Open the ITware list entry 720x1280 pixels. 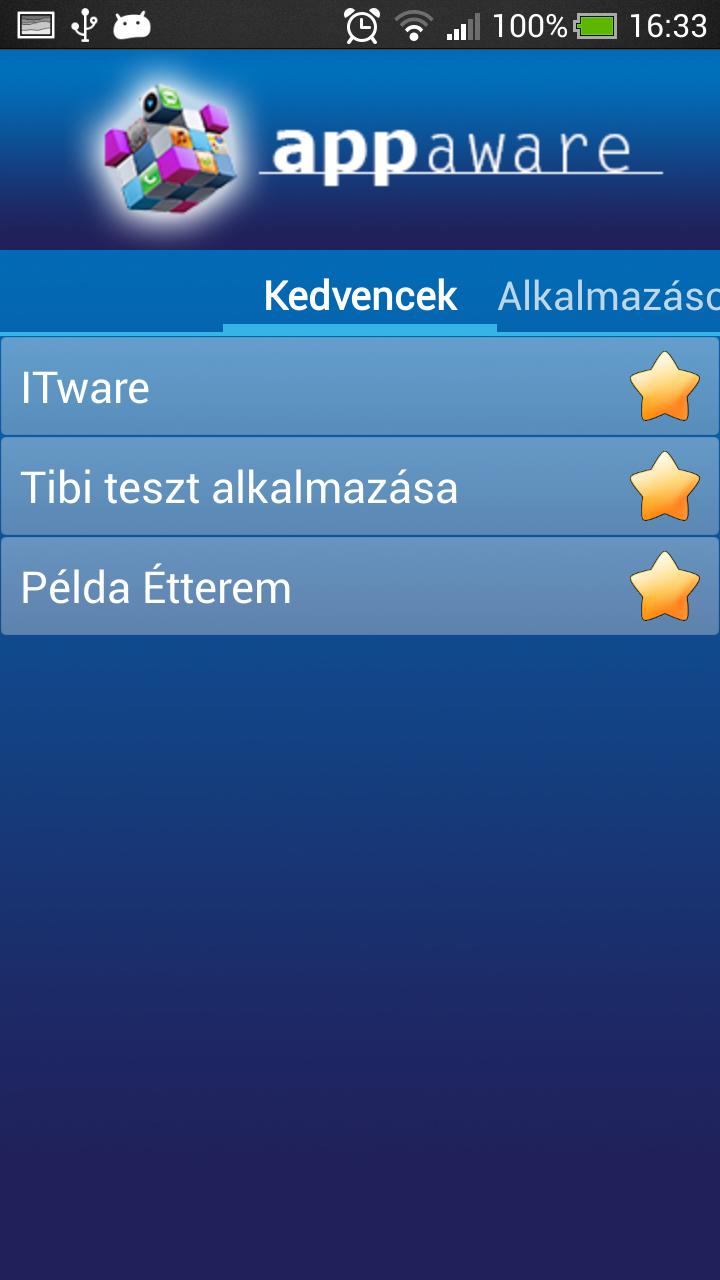pyautogui.click(x=300, y=387)
